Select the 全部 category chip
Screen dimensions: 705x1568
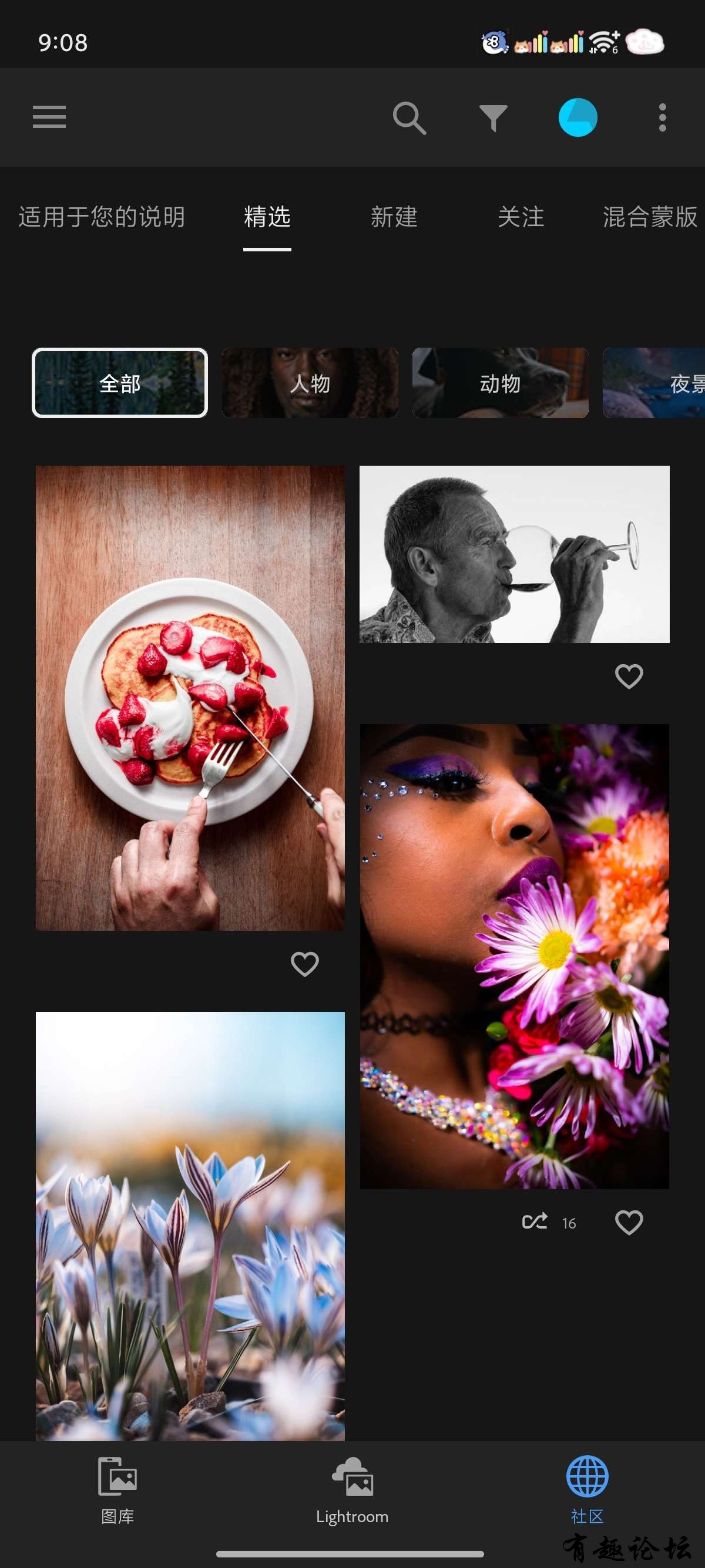120,383
